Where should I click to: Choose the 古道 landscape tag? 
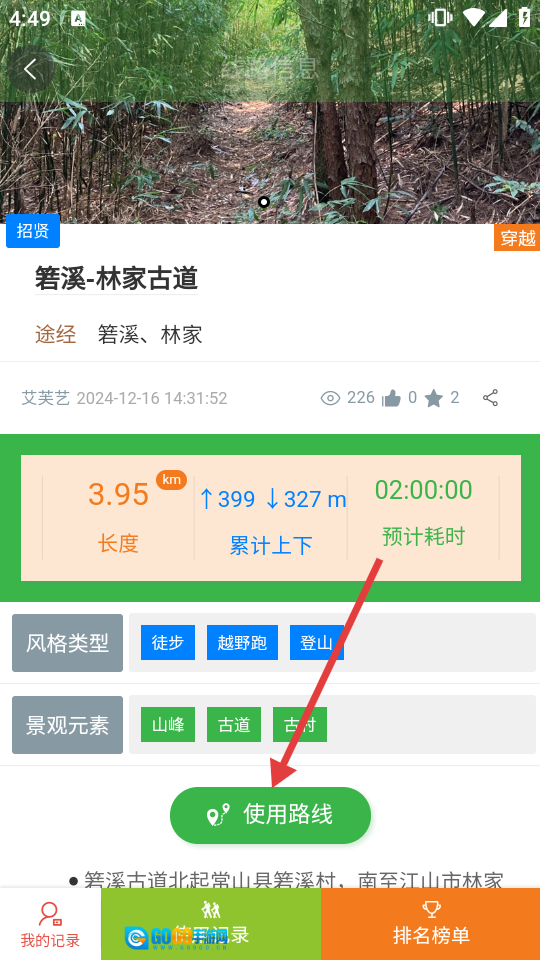click(x=234, y=724)
